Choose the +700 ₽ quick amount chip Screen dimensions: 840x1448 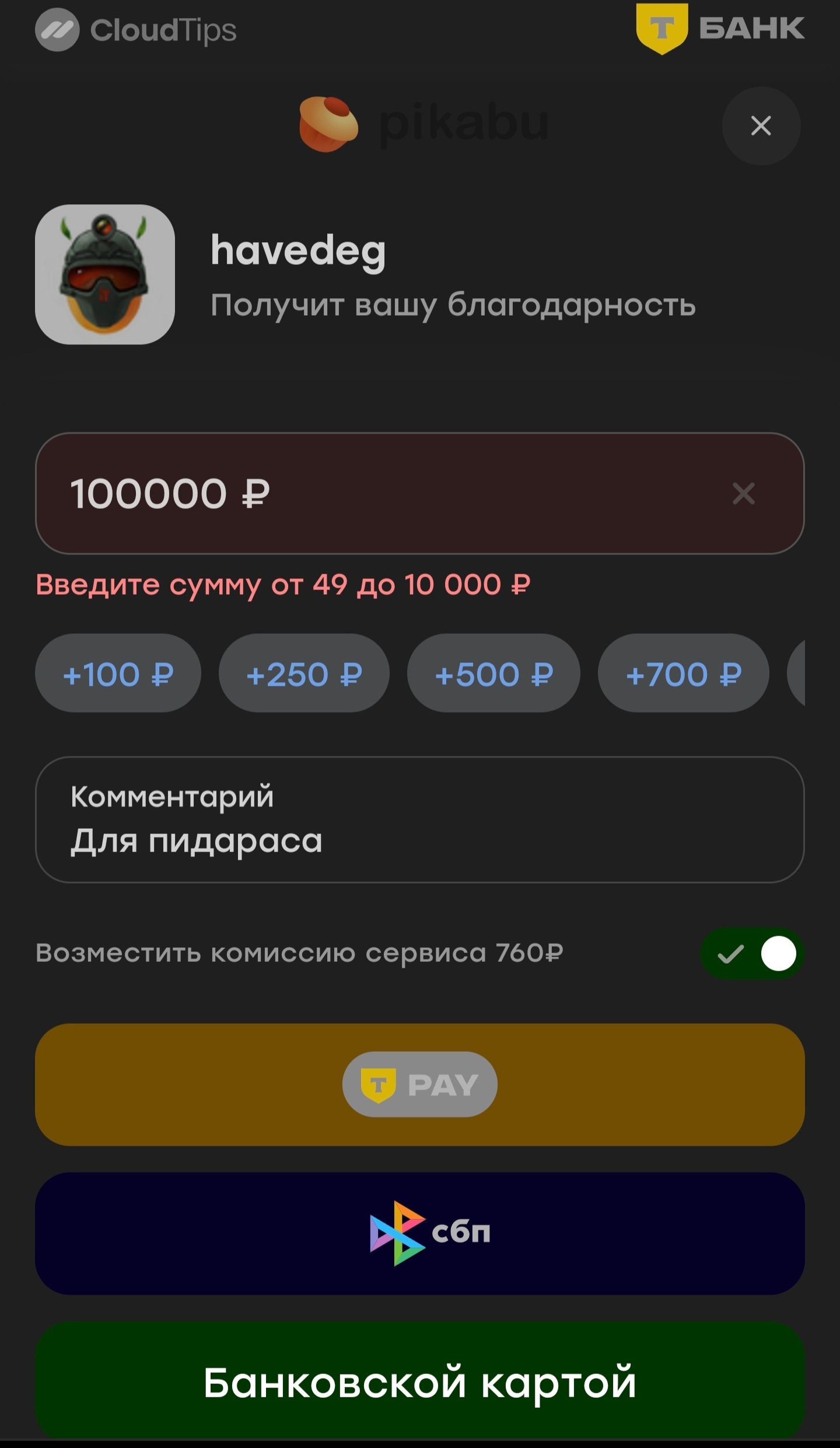tap(683, 674)
